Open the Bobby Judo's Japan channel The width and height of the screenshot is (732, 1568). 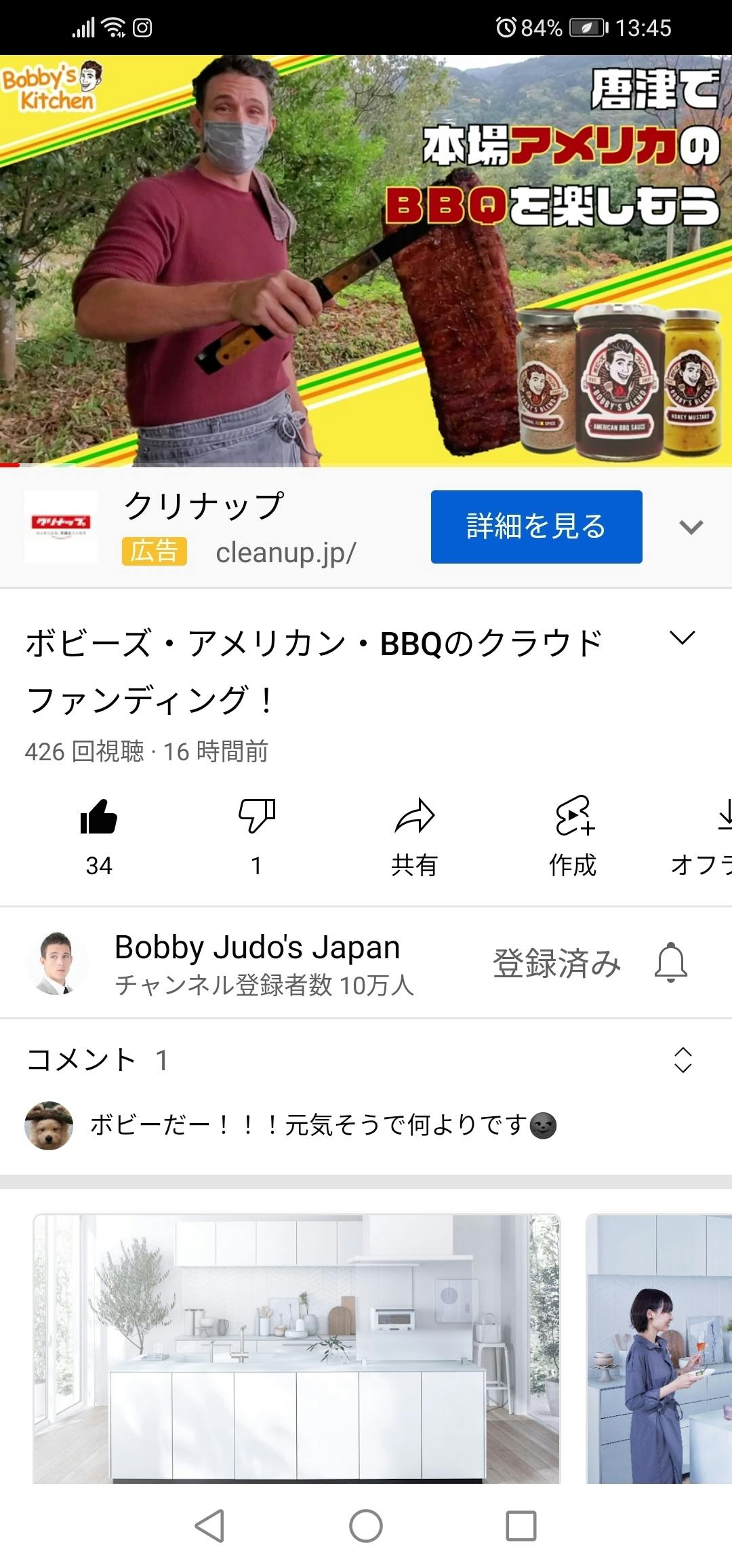point(256,947)
